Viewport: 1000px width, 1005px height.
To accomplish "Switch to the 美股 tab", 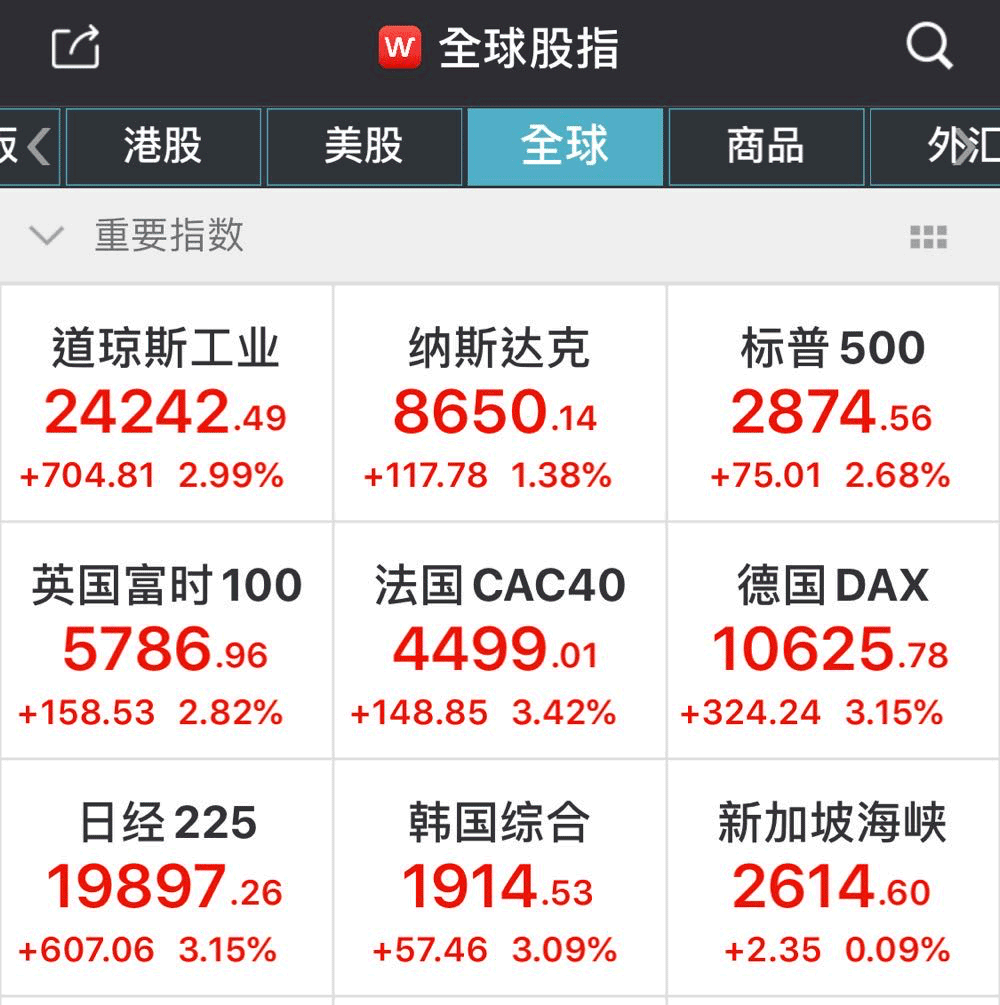I will [364, 147].
